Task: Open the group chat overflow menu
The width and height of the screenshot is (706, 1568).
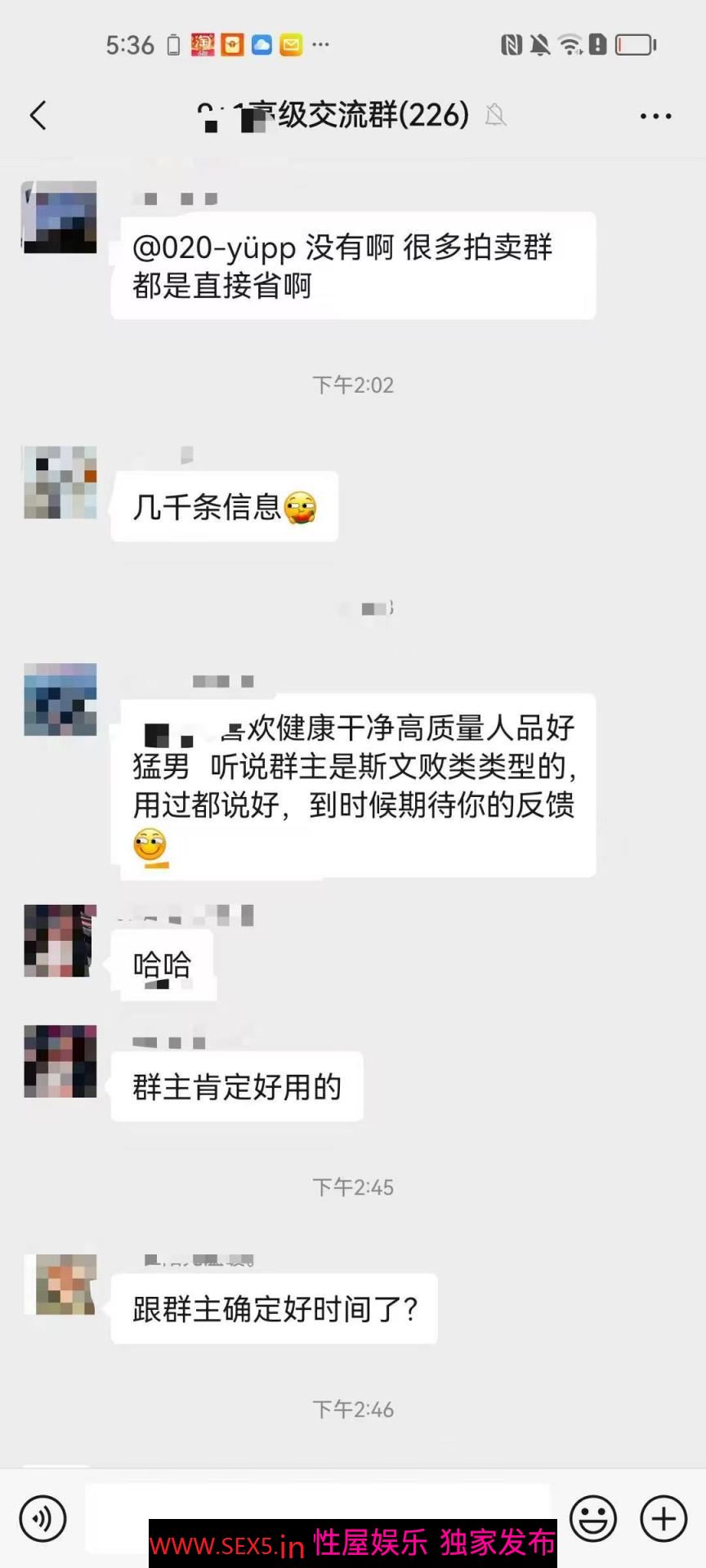Action: (x=655, y=117)
